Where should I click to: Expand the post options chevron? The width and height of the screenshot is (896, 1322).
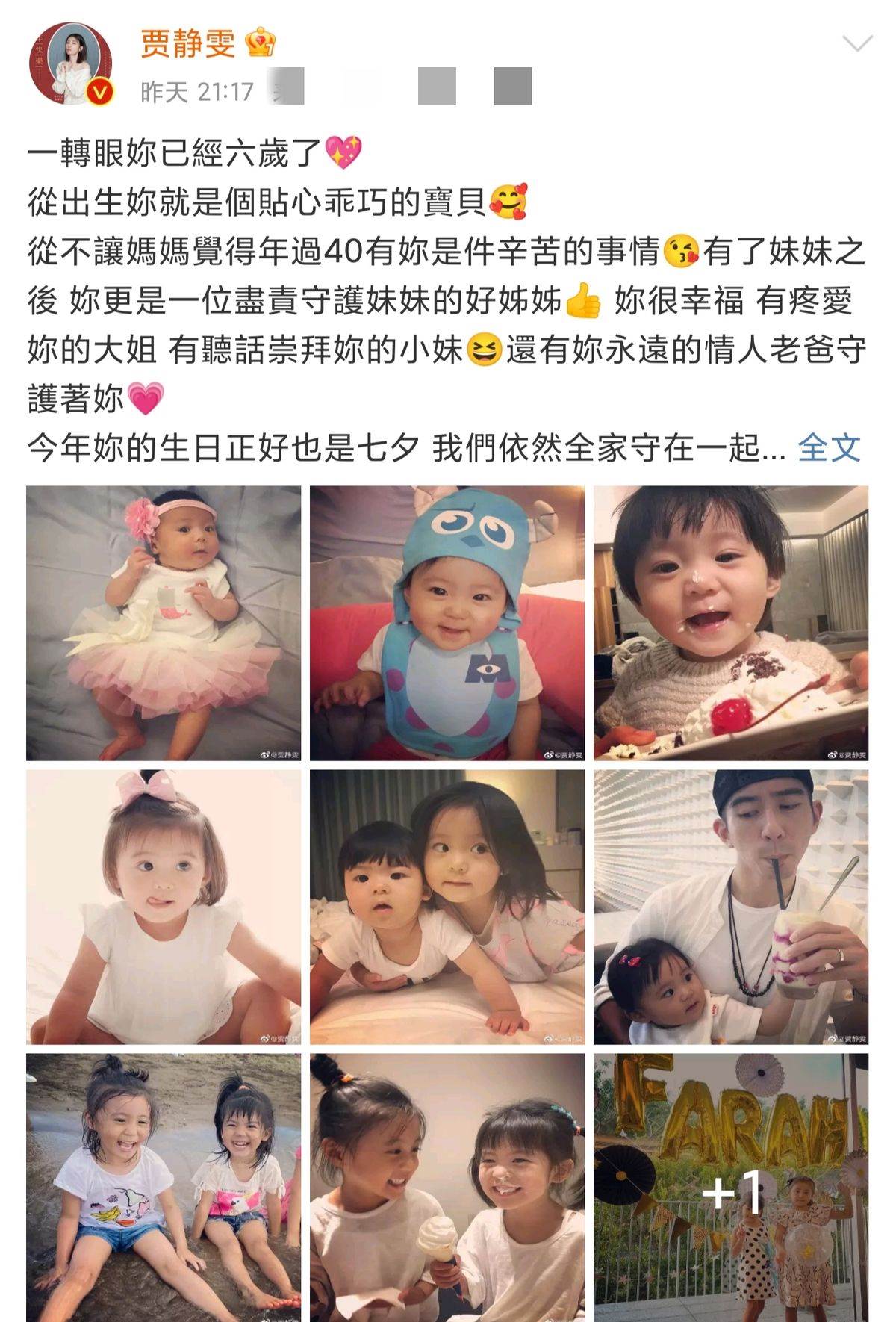click(x=856, y=43)
